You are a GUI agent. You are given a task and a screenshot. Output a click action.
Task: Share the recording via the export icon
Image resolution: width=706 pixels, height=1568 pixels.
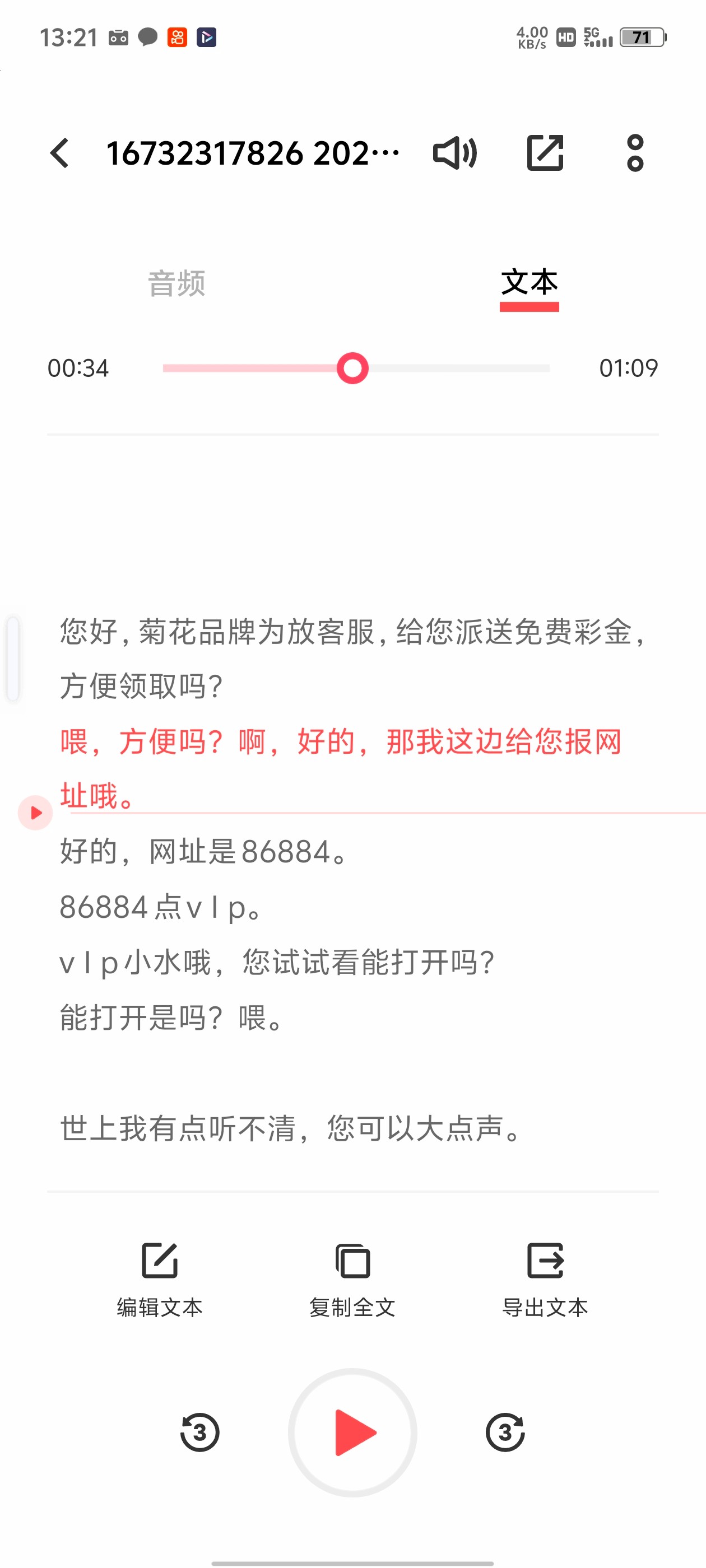click(x=545, y=153)
